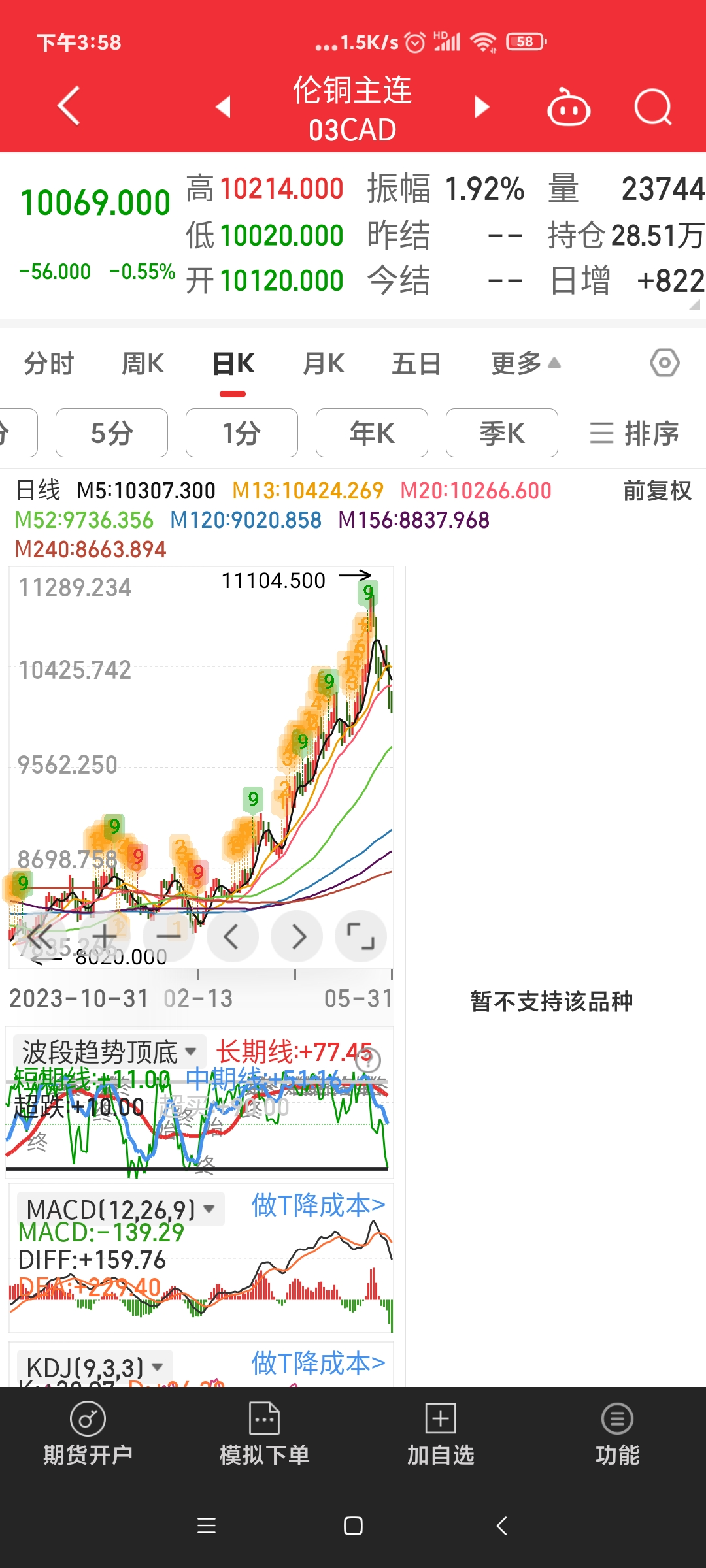706x1568 pixels.
Task: Open the robot assistant icon
Action: [x=569, y=108]
